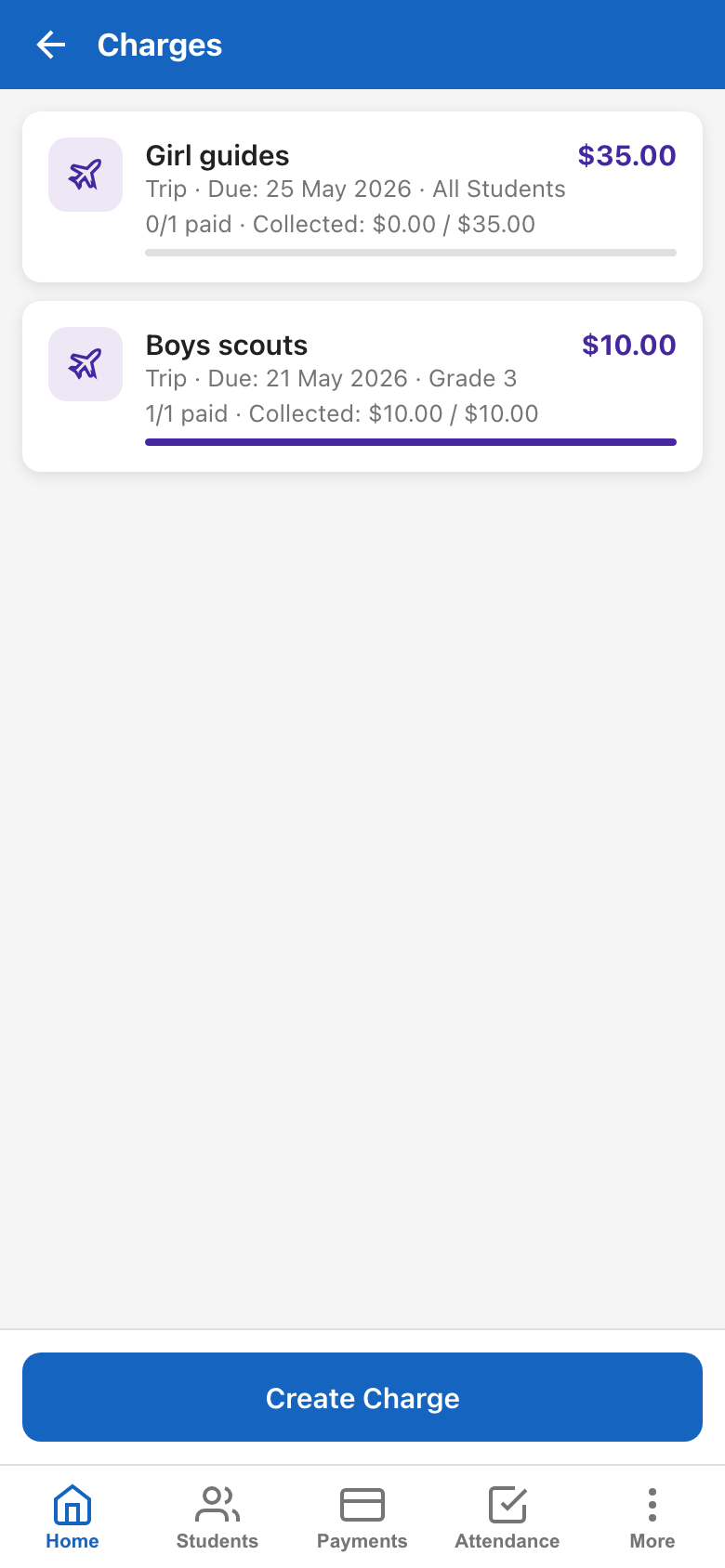Open the Girl guides charge card
The width and height of the screenshot is (725, 1568).
pyautogui.click(x=362, y=197)
